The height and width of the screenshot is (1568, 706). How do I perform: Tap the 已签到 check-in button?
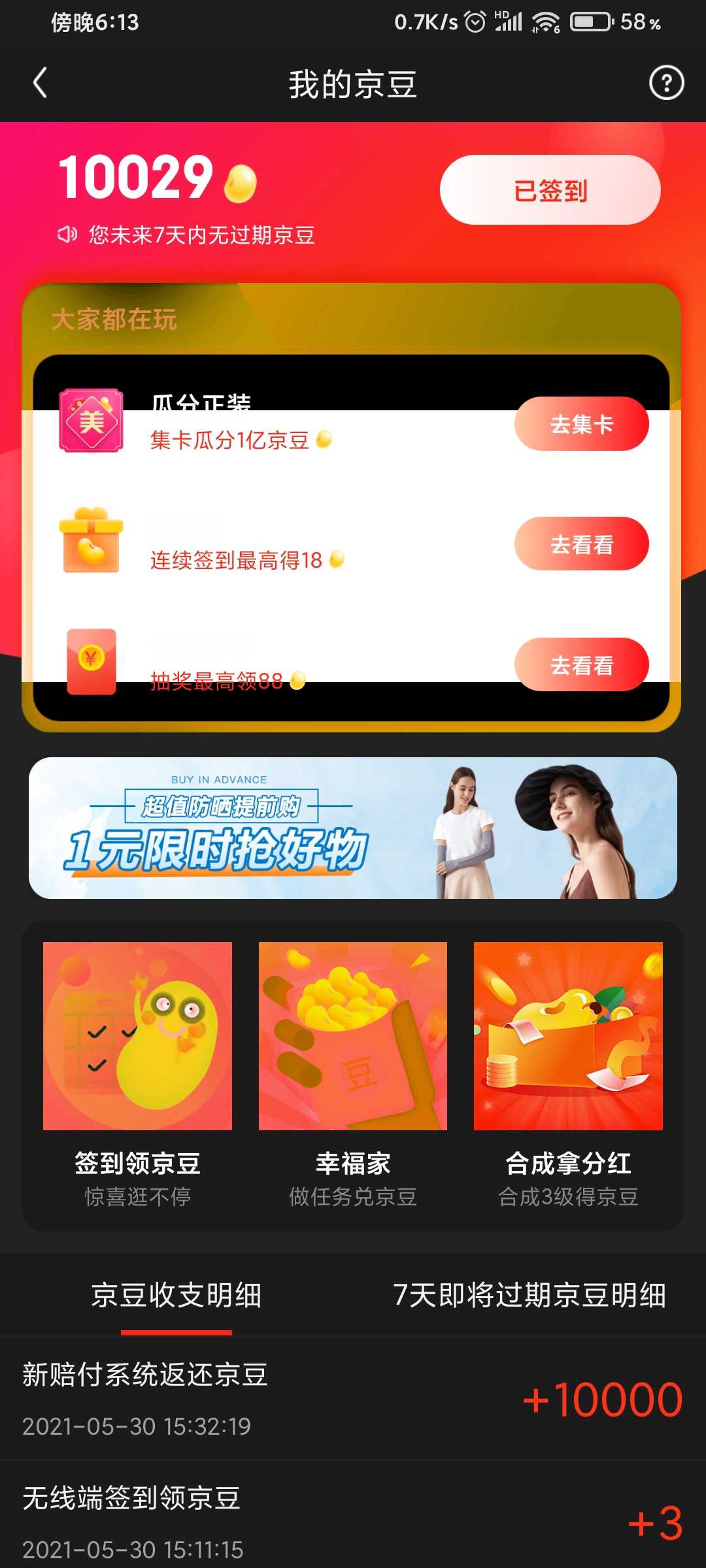(x=550, y=190)
